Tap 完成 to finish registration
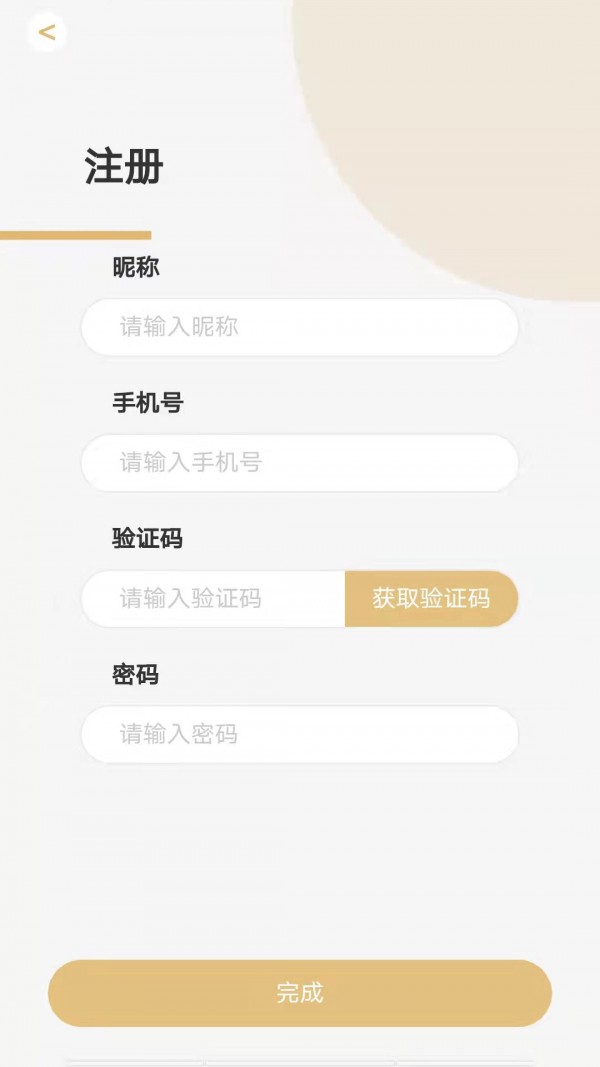Screen dimensions: 600x1067 299,993
